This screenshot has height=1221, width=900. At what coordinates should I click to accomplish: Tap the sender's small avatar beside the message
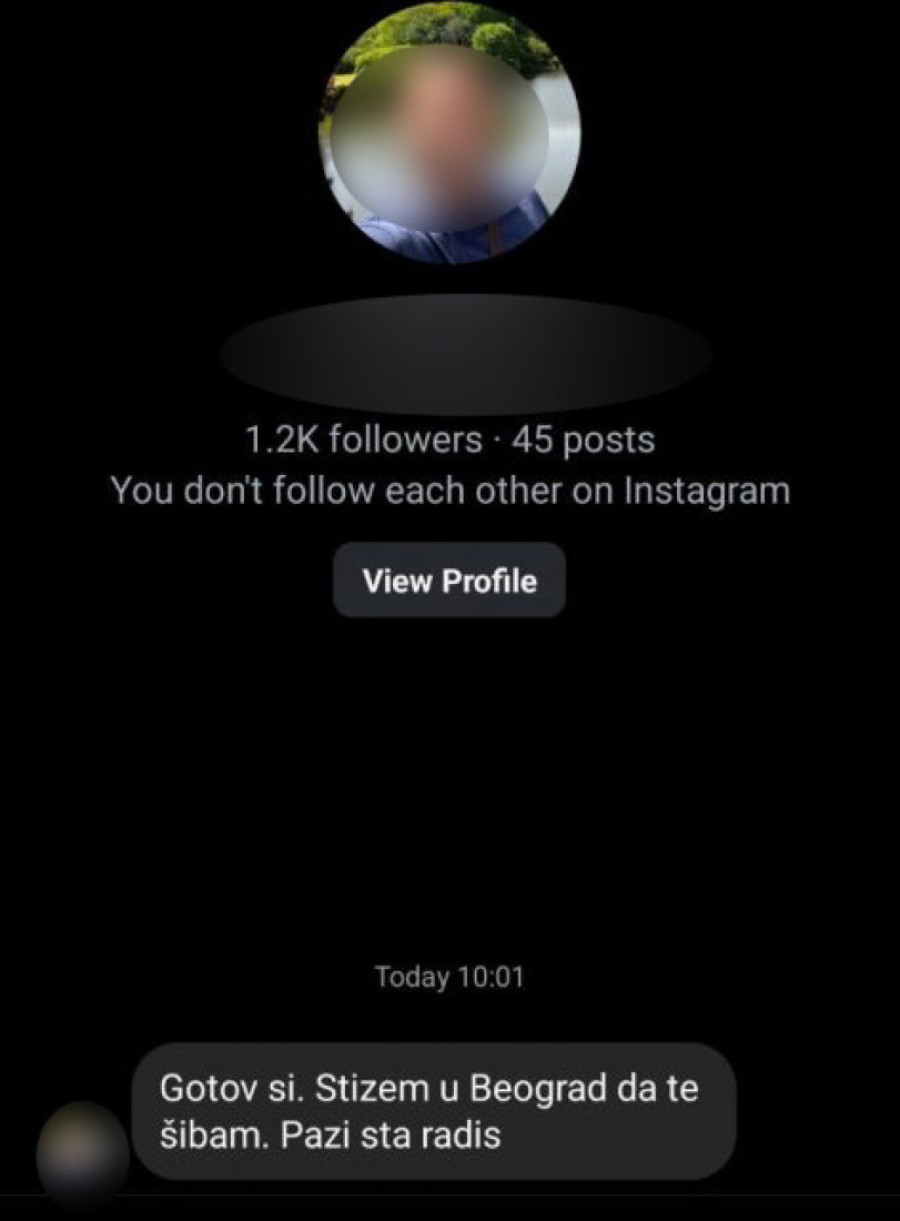click(83, 1155)
